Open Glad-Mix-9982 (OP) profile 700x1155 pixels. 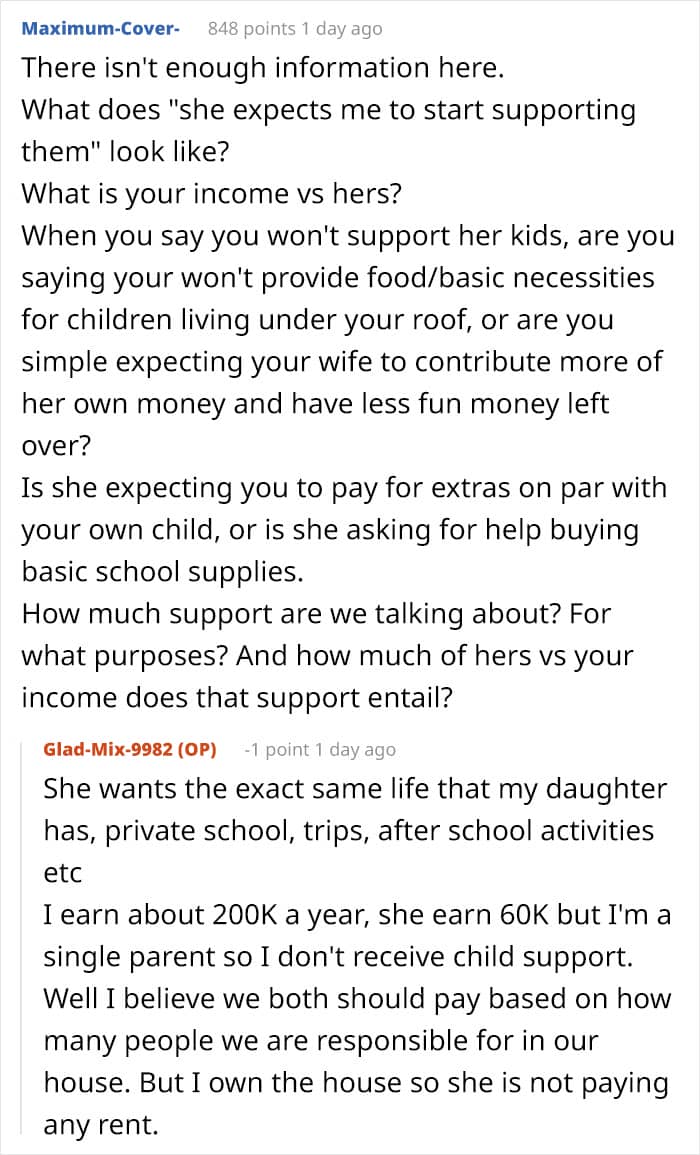point(130,750)
